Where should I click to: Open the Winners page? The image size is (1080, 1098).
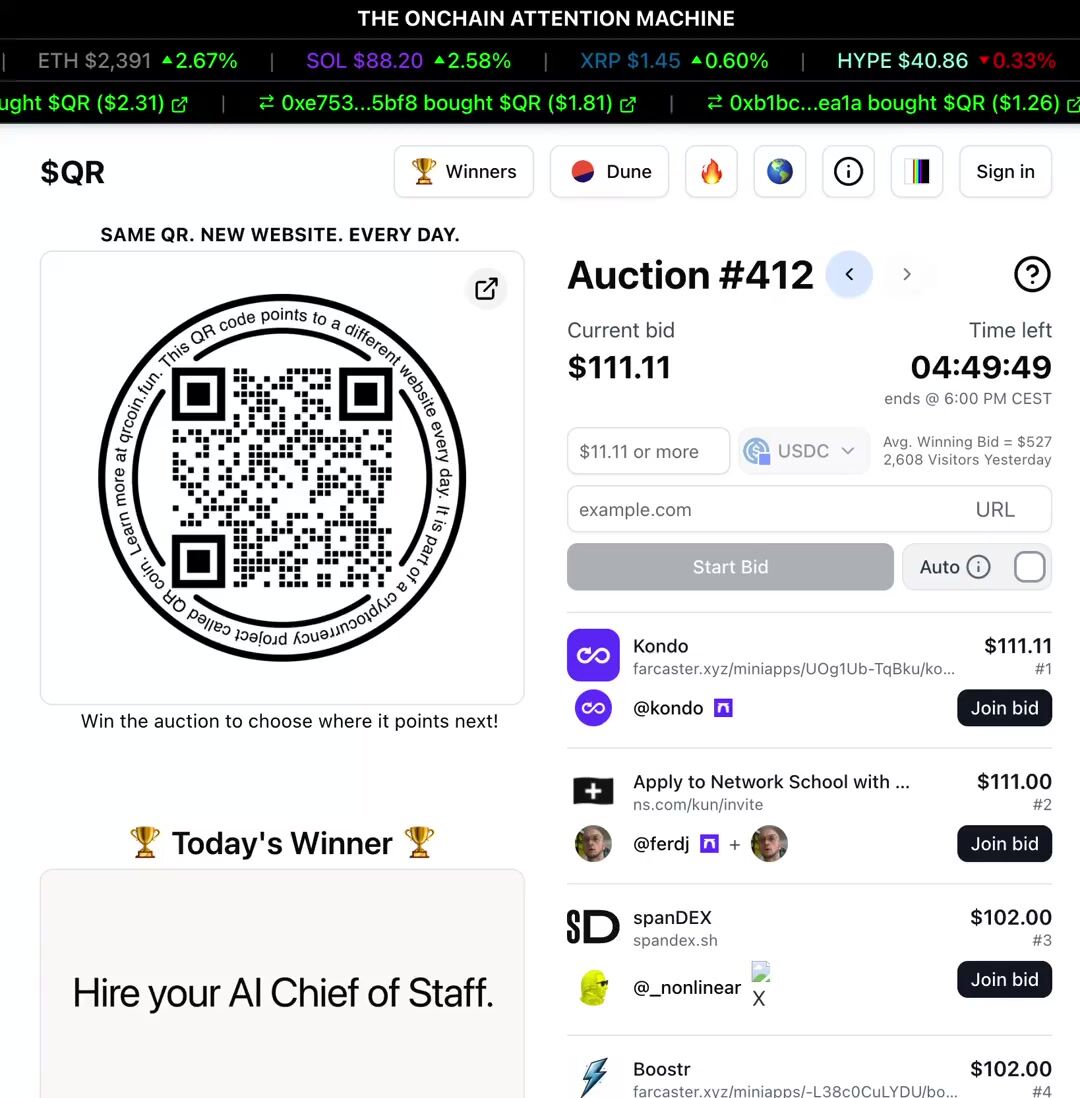[464, 172]
